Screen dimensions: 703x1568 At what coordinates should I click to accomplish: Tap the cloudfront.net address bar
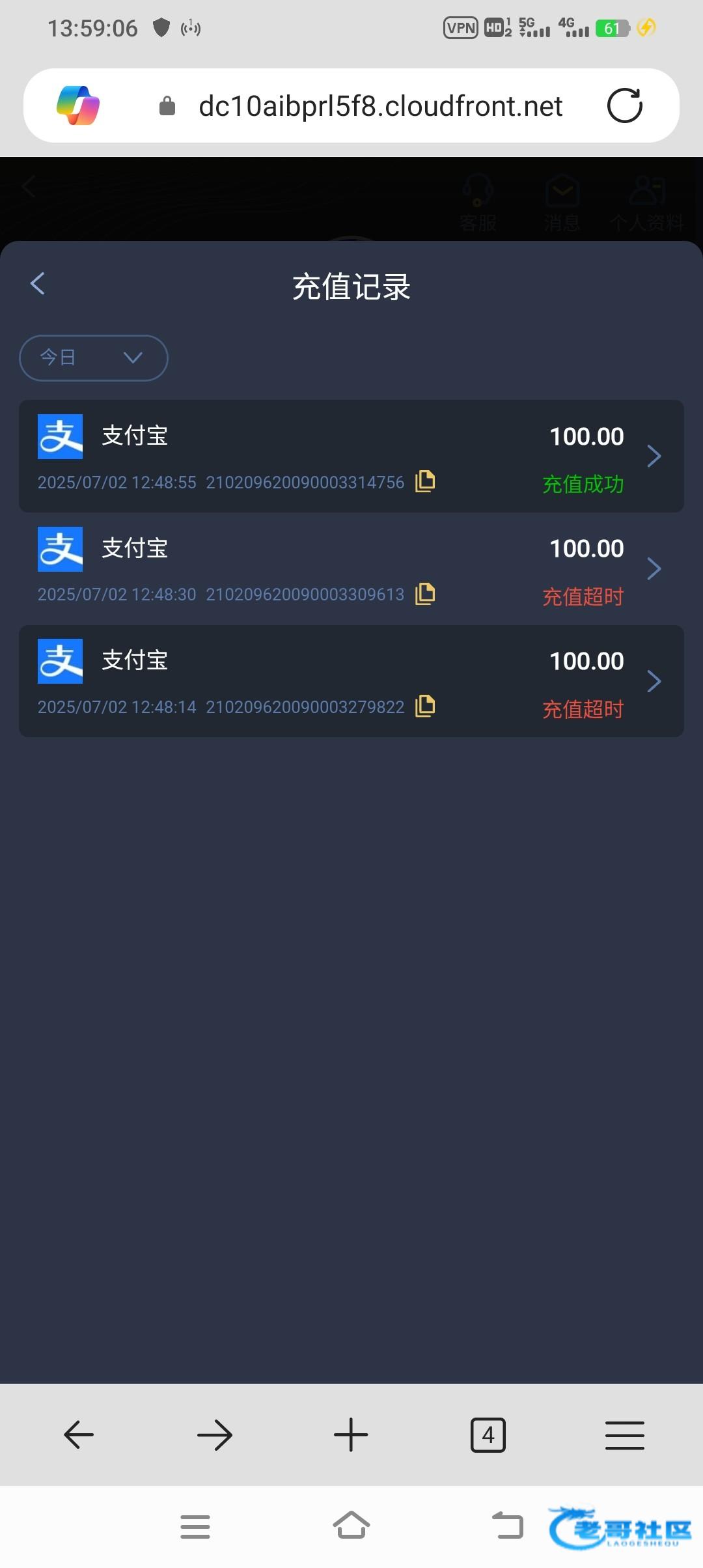380,106
